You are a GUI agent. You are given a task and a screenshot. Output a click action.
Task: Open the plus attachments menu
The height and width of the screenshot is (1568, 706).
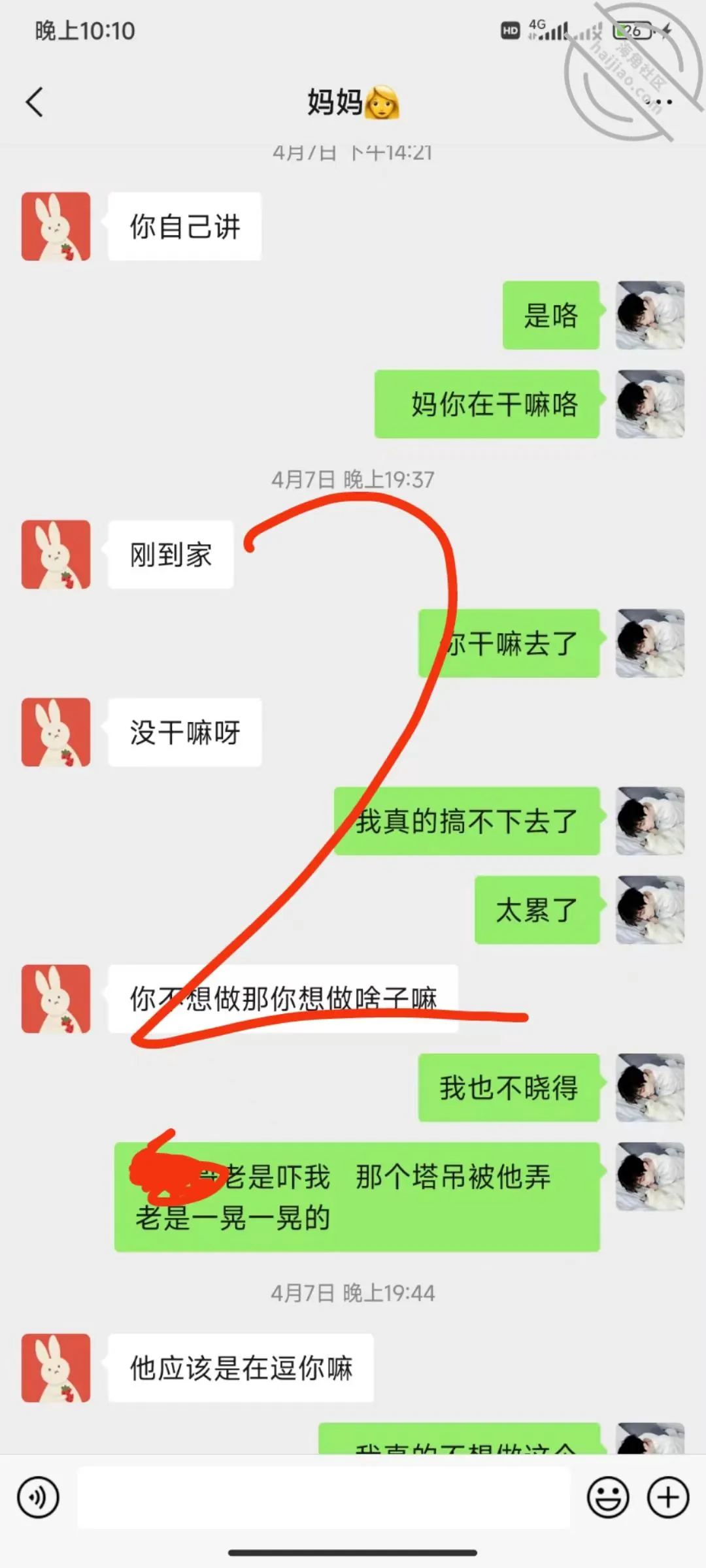click(x=668, y=1497)
